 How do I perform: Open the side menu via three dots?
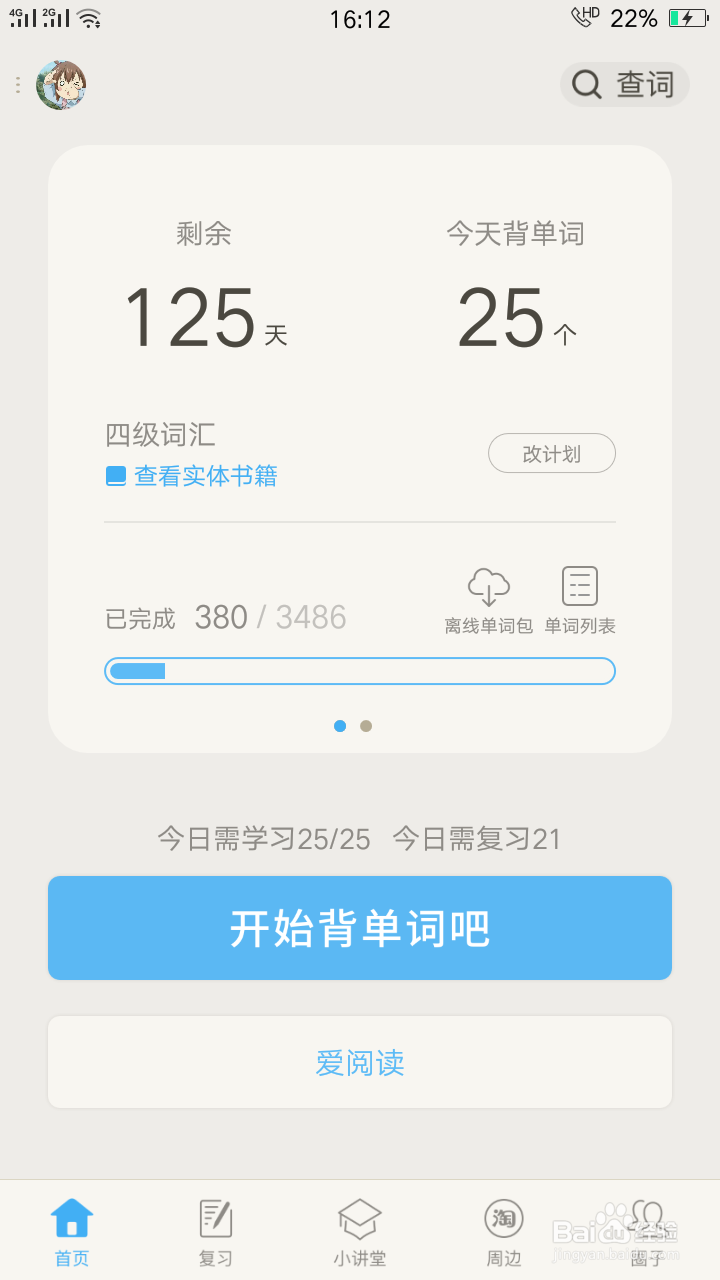click(17, 85)
